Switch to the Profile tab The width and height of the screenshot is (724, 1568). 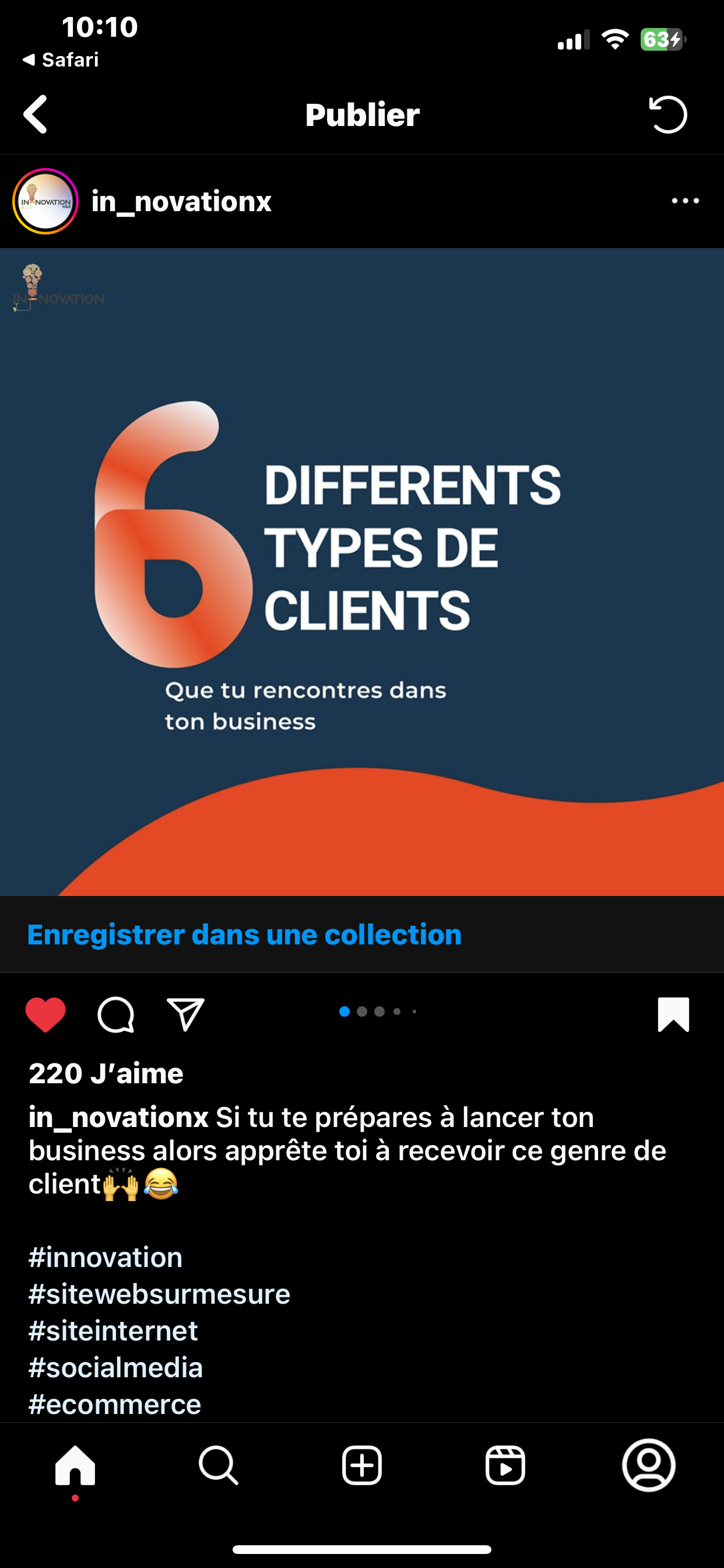pos(649,1465)
